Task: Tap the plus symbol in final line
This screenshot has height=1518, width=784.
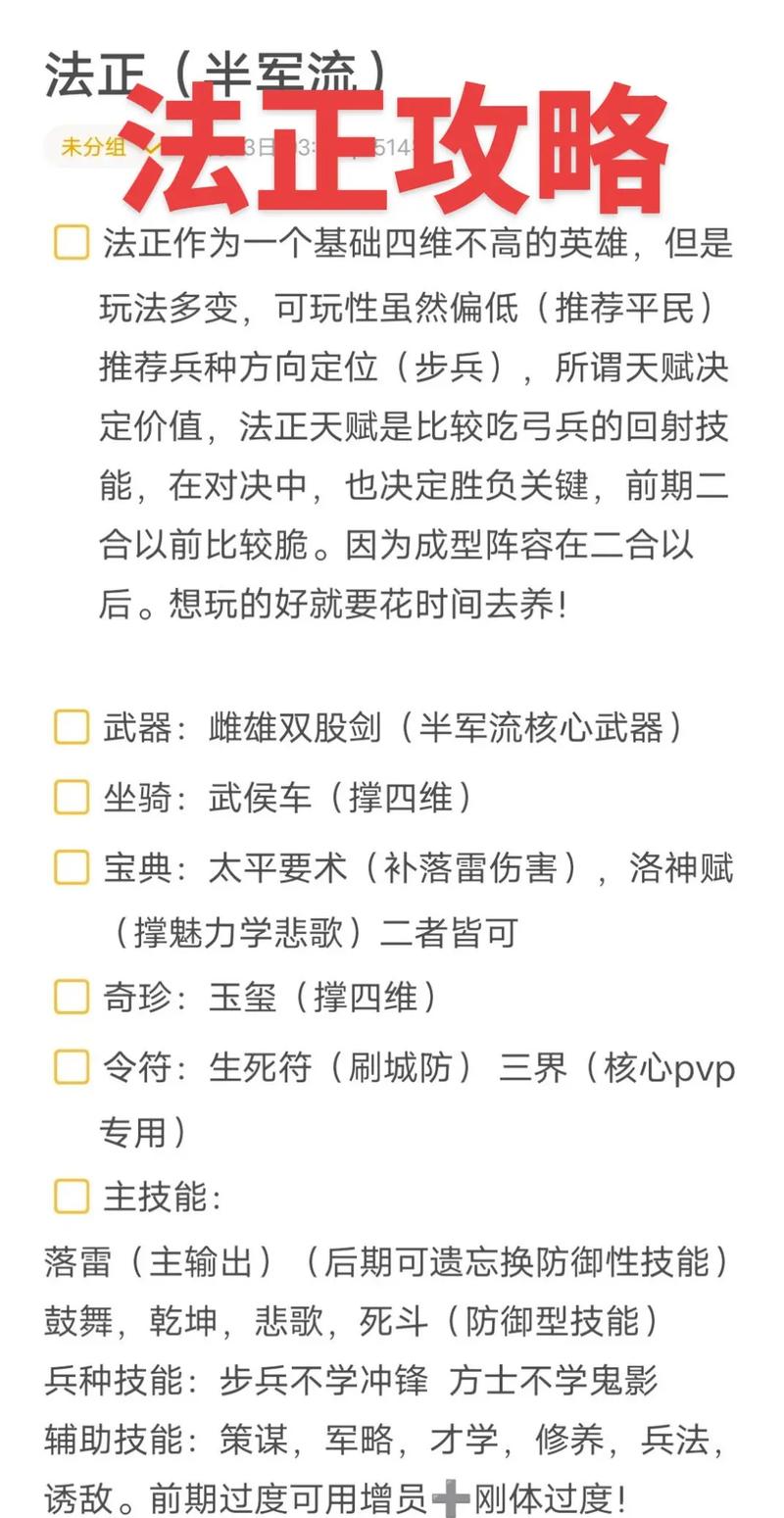Action: click(x=450, y=1495)
